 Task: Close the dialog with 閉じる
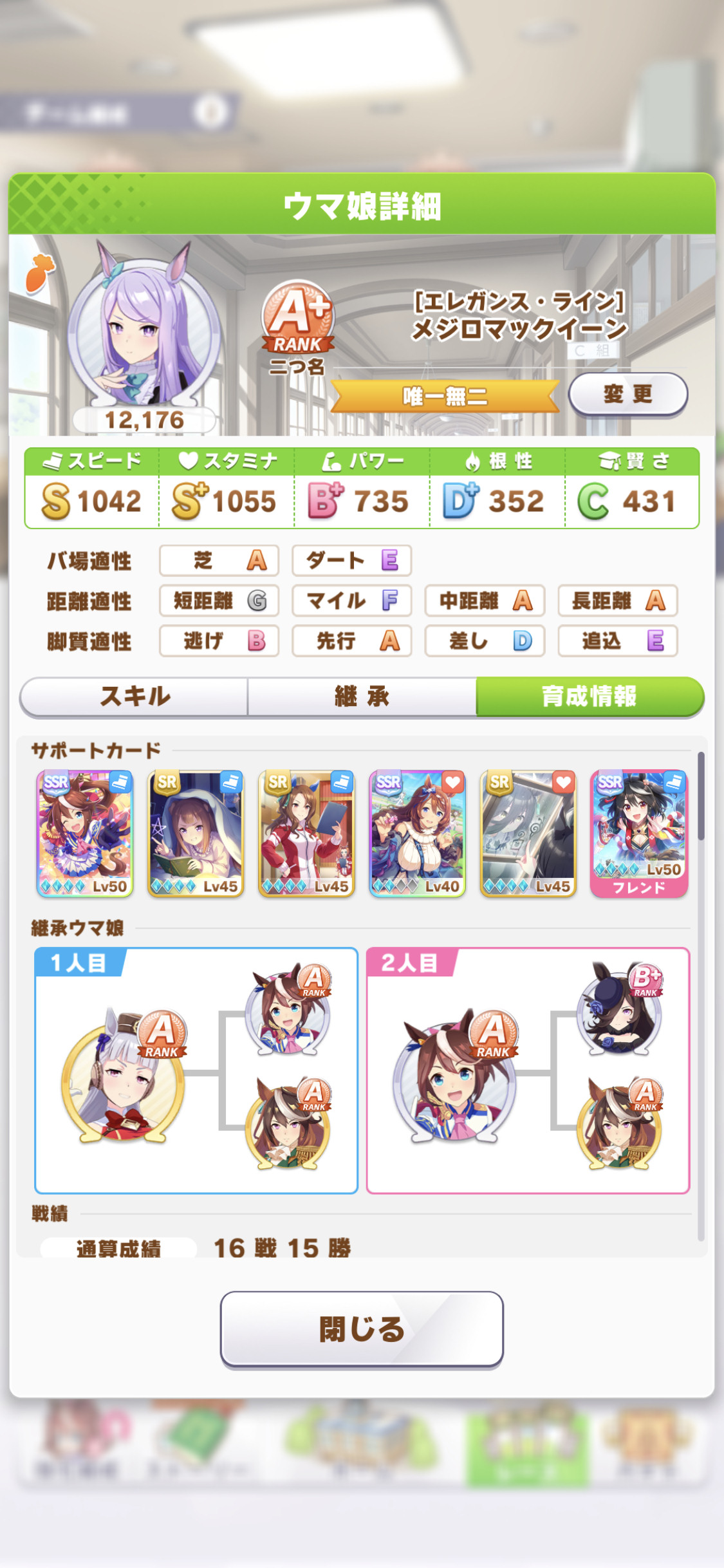(362, 1329)
